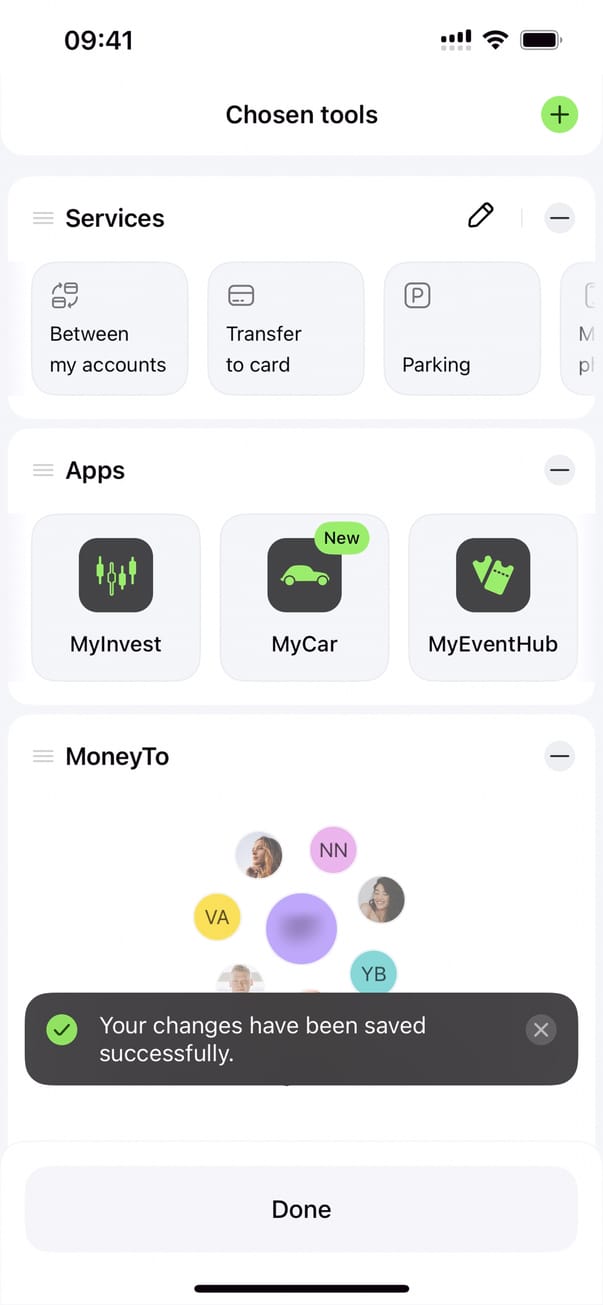Launch the MyInvest app
Image resolution: width=603 pixels, height=1305 pixels.
coord(116,597)
